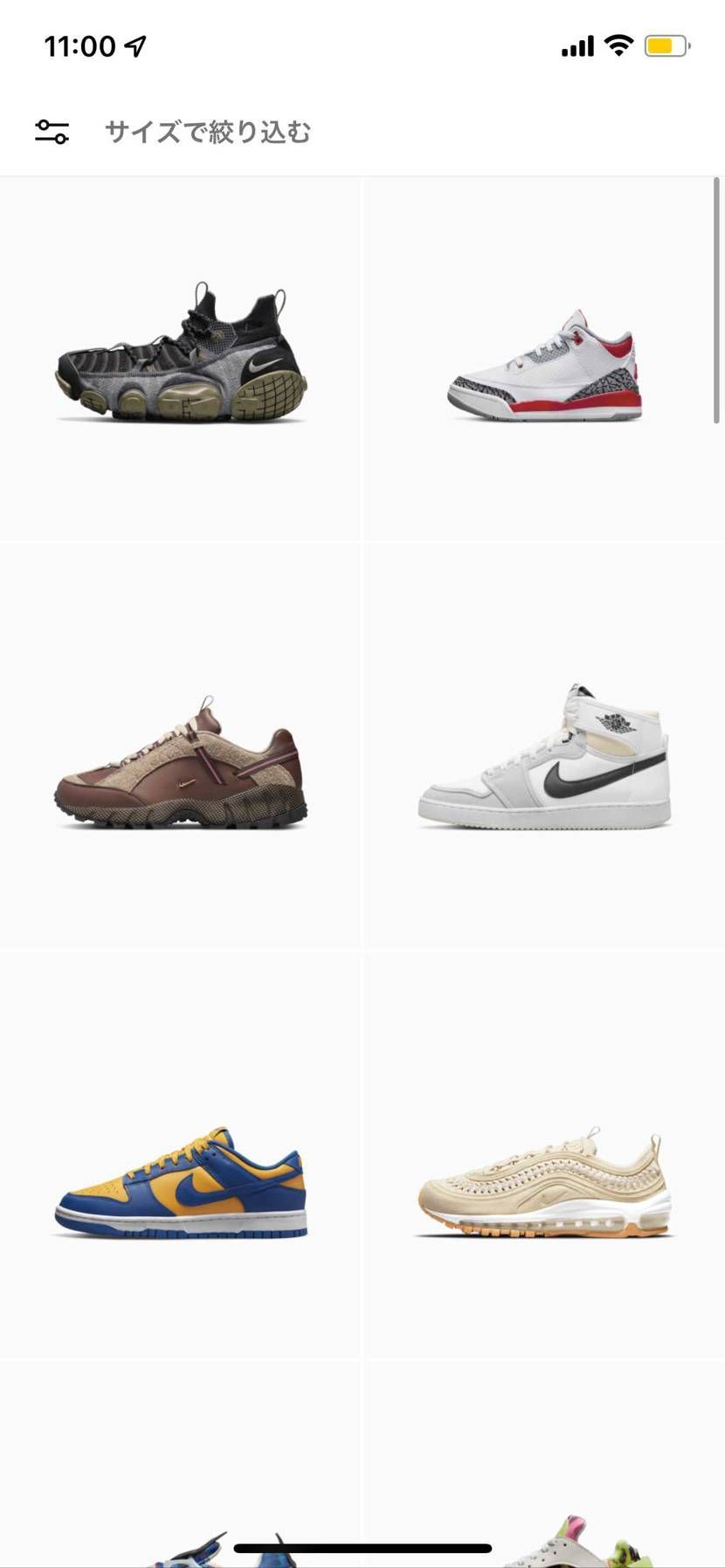Select the filter sliders icon next to size text
Screen dimensions: 725x1568
(52, 132)
